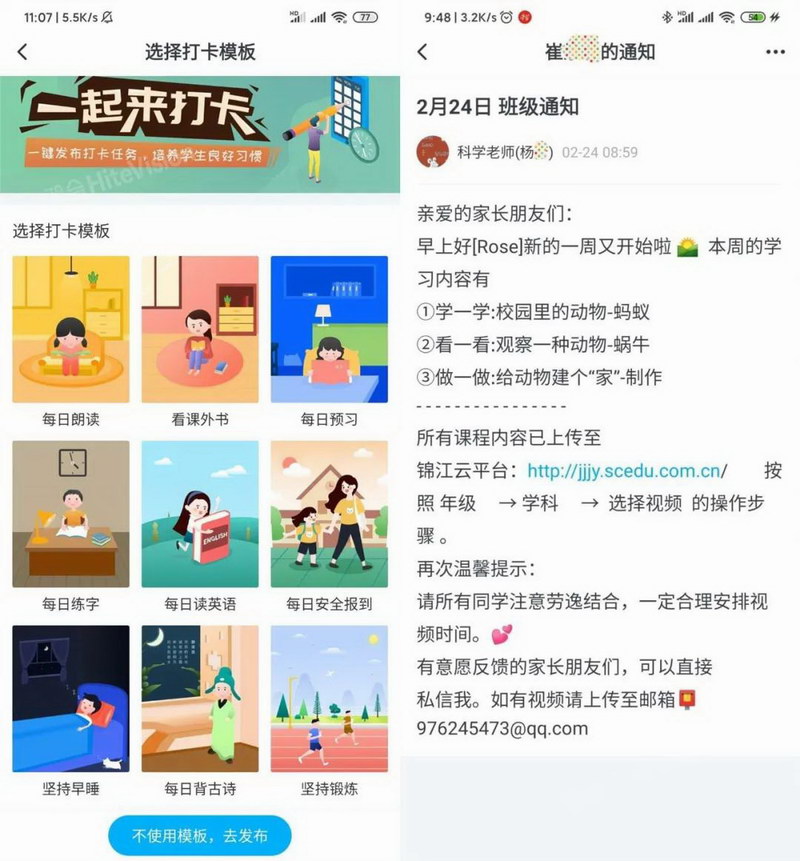Viewport: 800px width, 861px height.
Task: Select the 每日练字 template
Action: [x=70, y=514]
